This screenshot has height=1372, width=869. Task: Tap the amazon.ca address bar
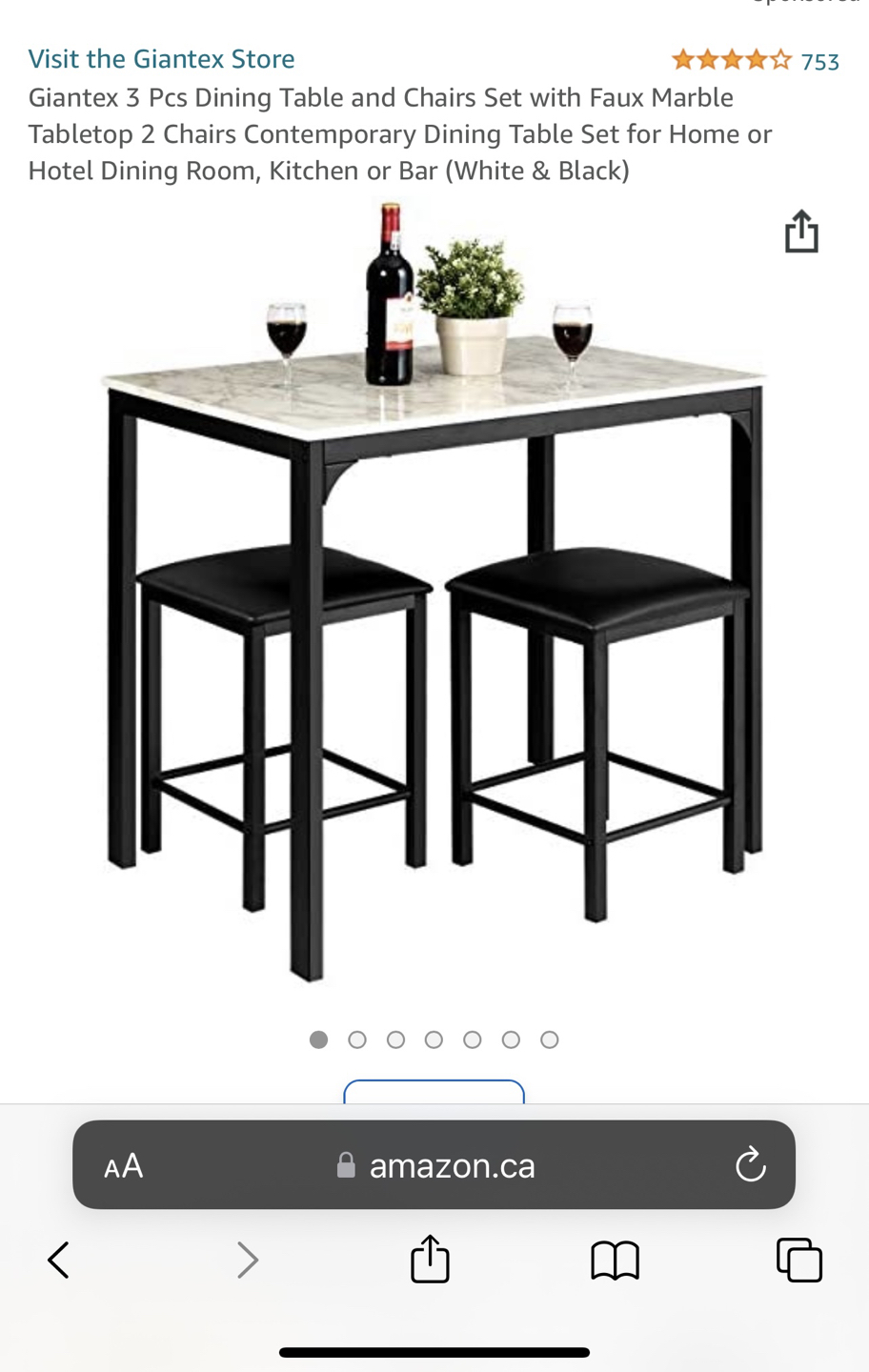[436, 1165]
